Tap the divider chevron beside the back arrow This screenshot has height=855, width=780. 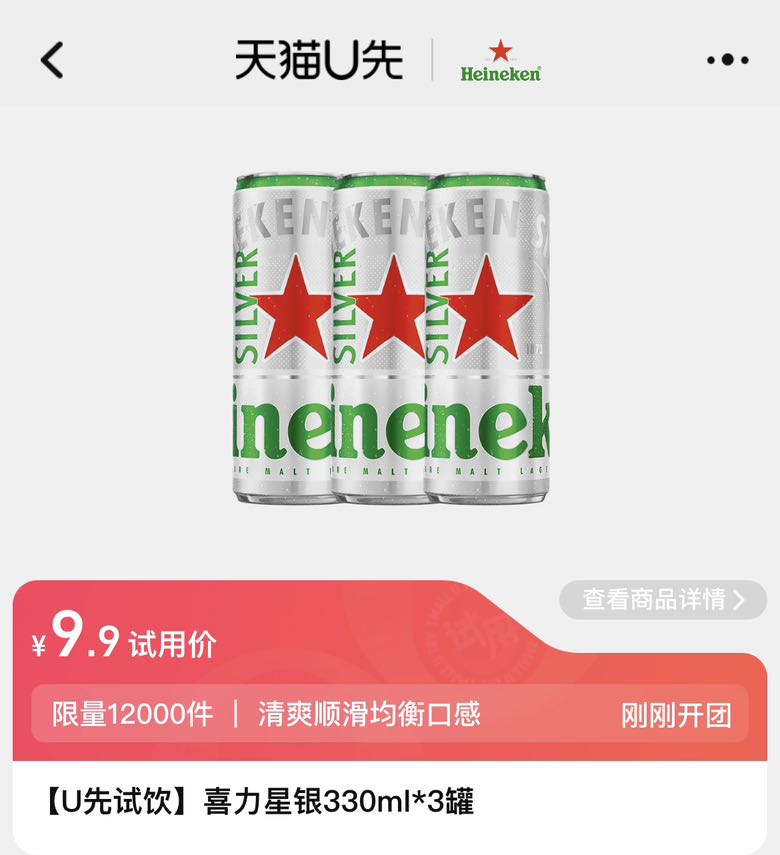coord(432,62)
